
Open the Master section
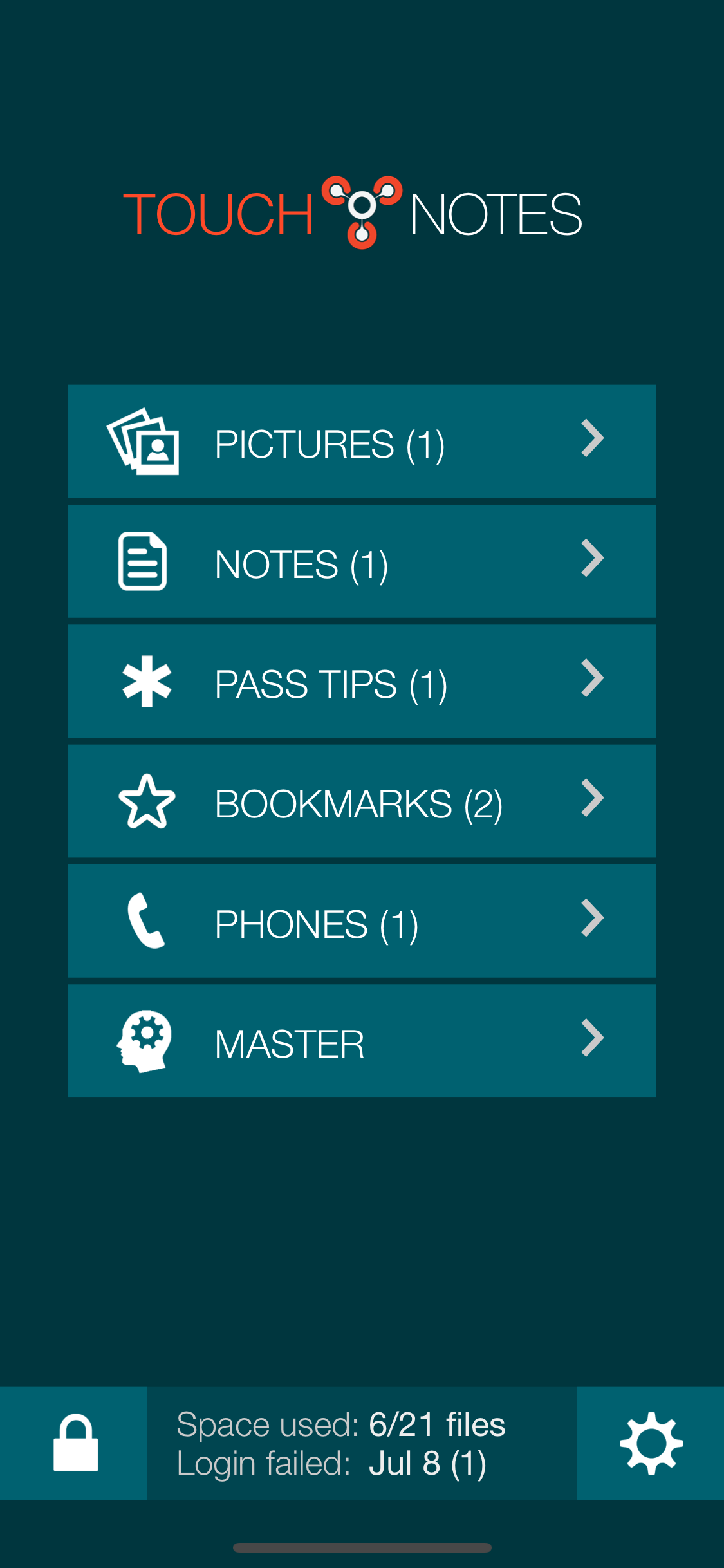click(x=362, y=1041)
